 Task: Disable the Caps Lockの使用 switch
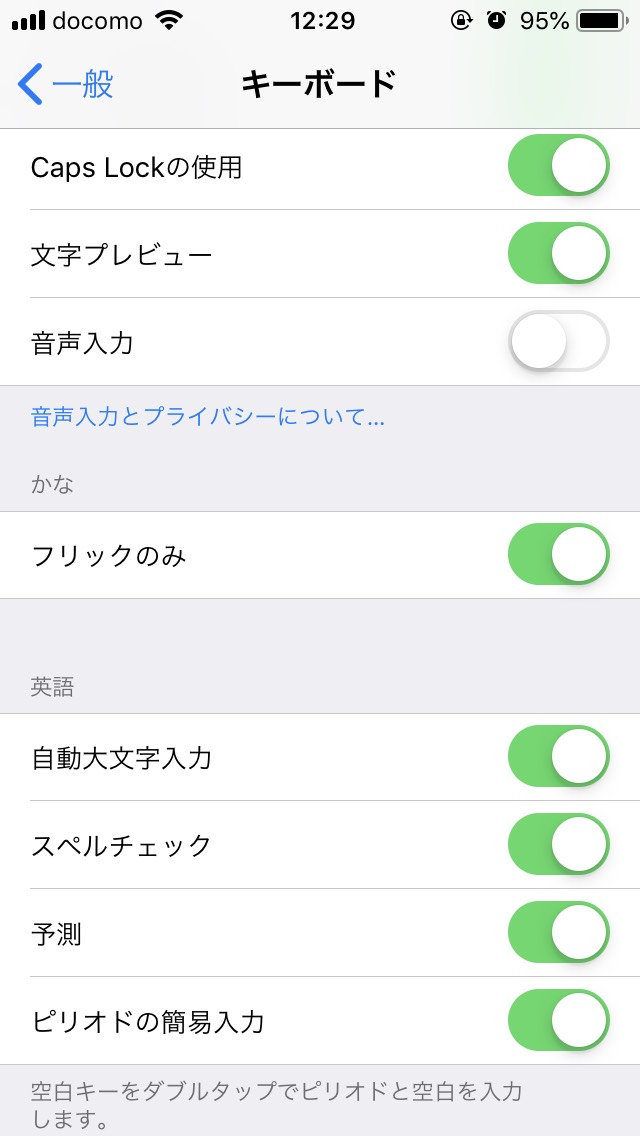coord(558,165)
